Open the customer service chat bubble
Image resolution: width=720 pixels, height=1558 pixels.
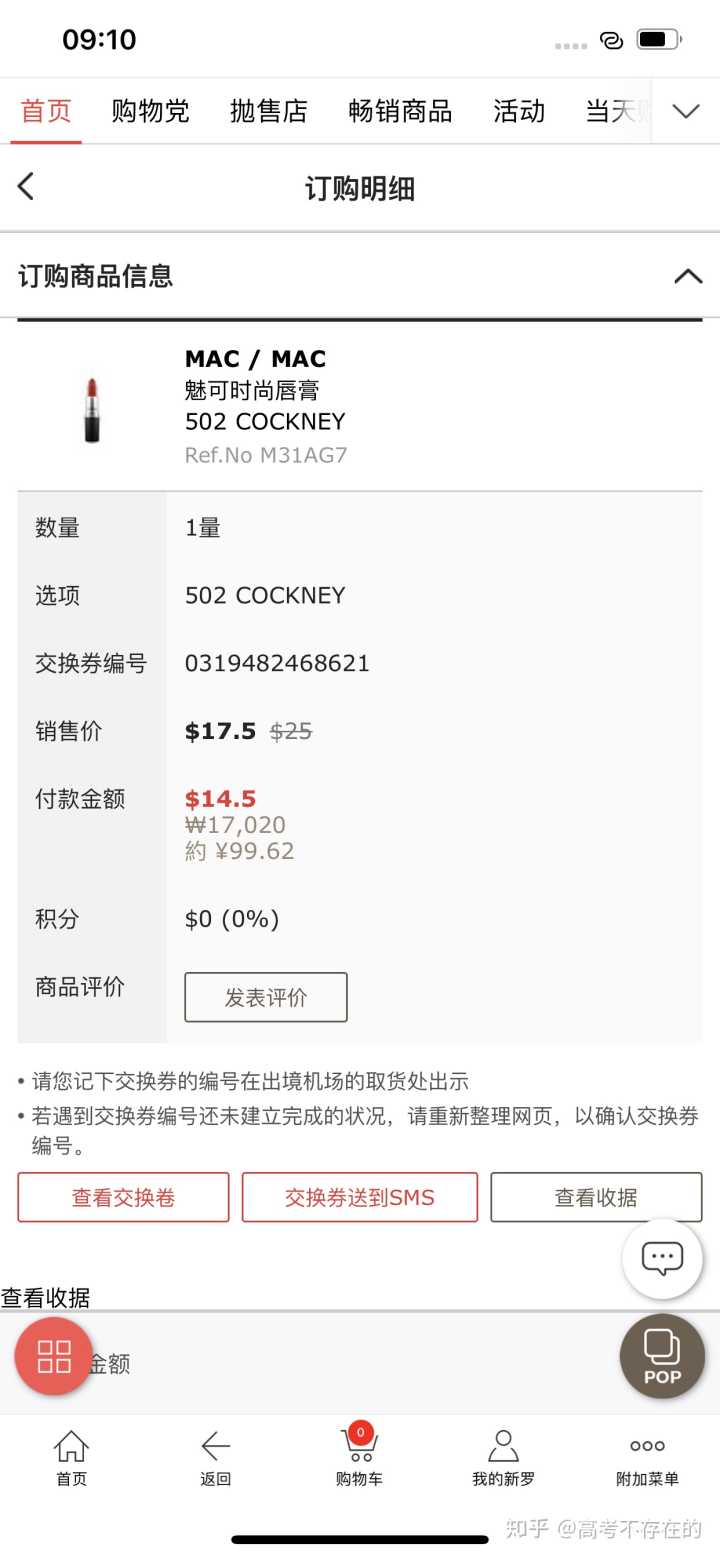[662, 1258]
